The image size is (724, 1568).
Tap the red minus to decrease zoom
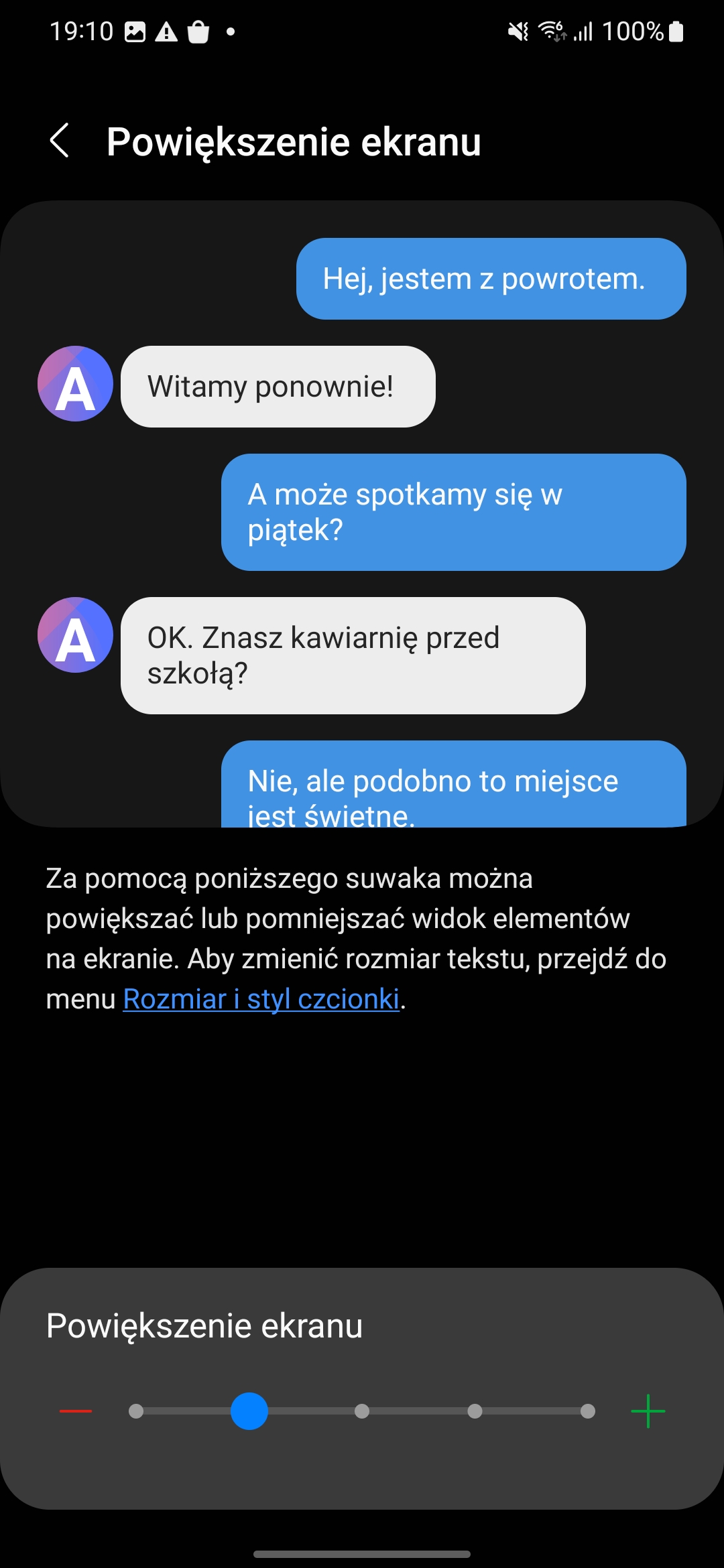(x=76, y=1411)
